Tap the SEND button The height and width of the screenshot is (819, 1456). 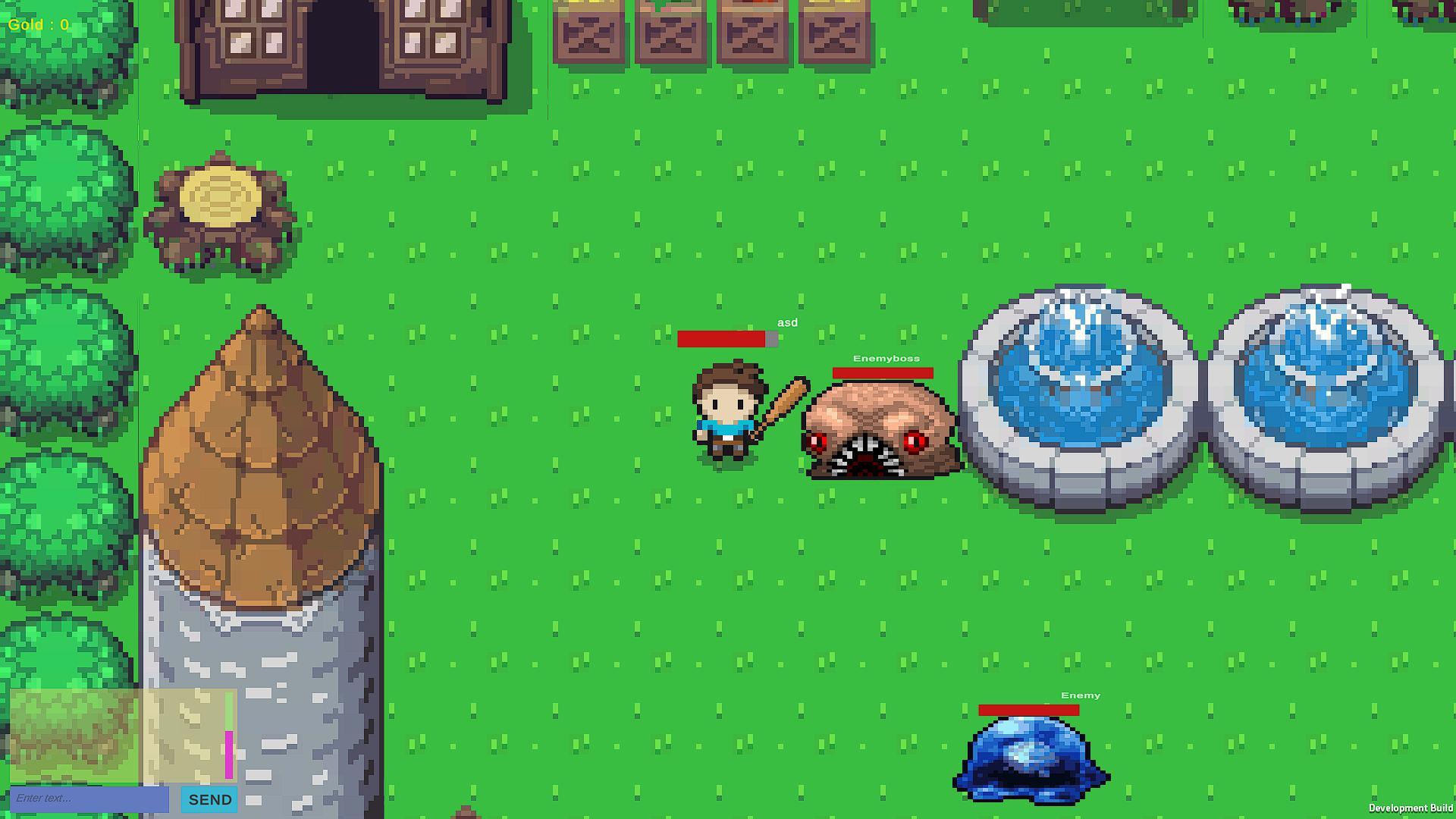(x=209, y=799)
